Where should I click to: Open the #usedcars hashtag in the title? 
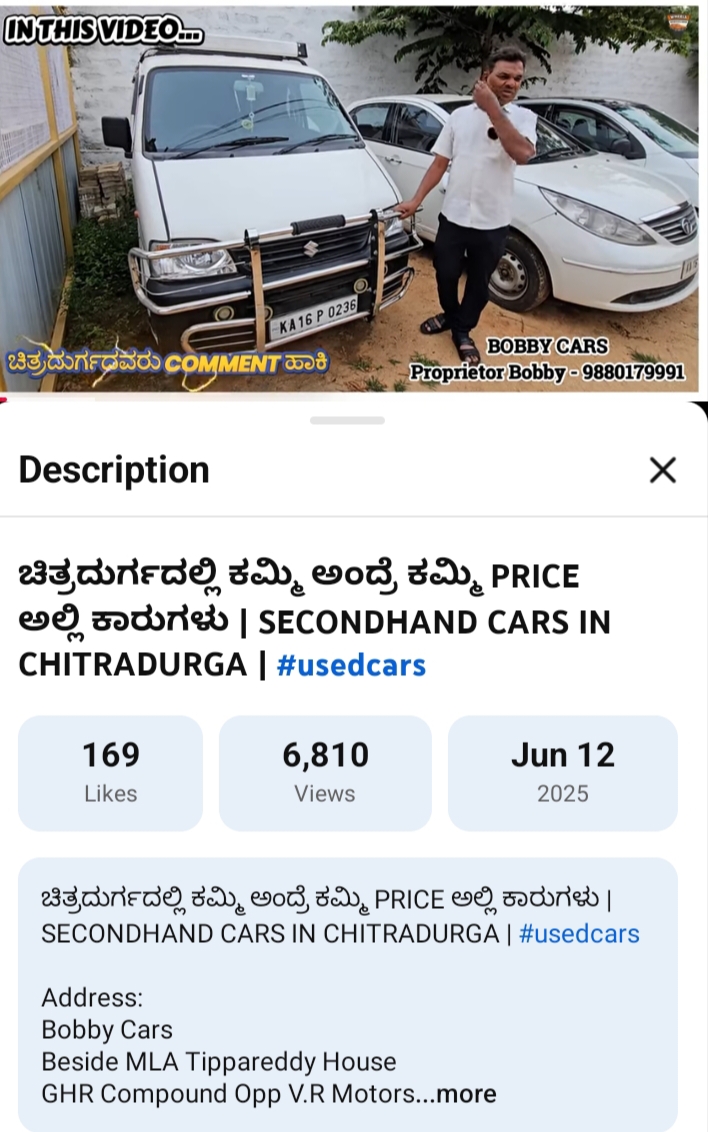pos(351,665)
